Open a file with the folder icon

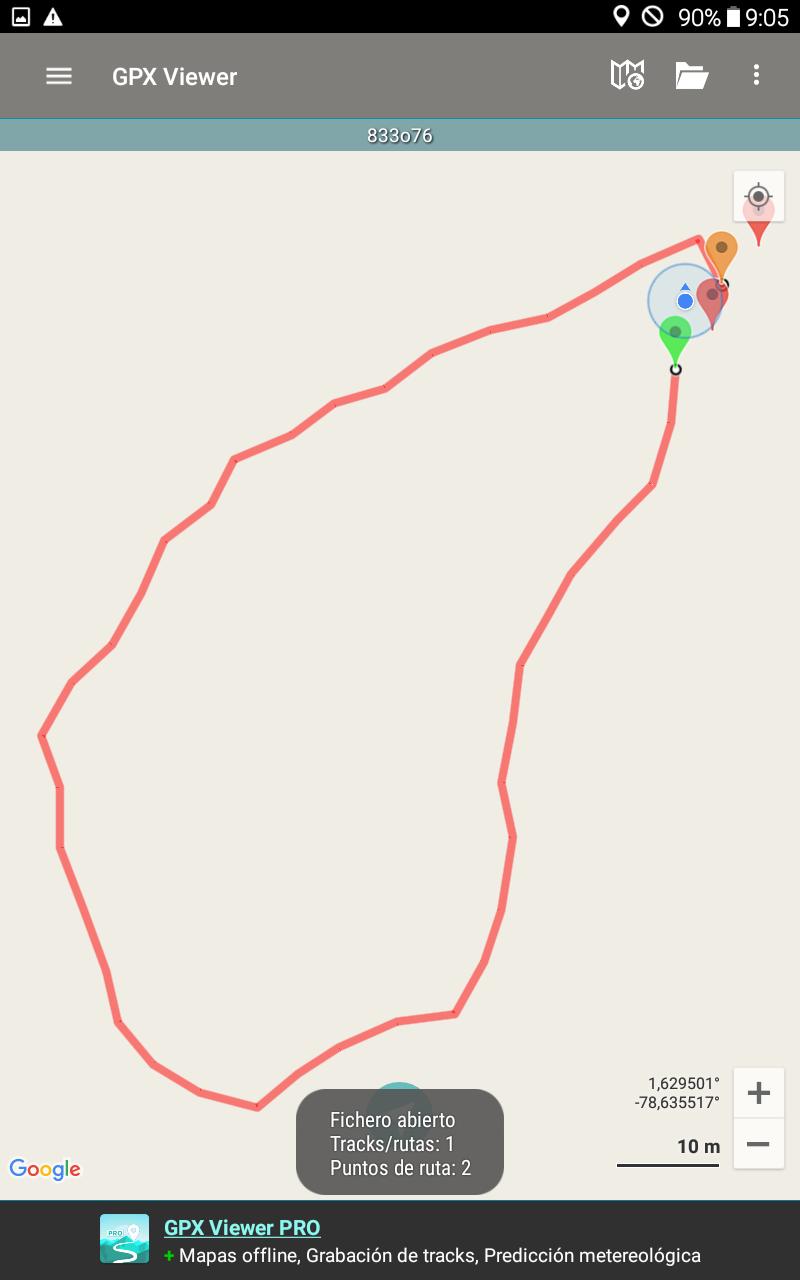tap(692, 76)
